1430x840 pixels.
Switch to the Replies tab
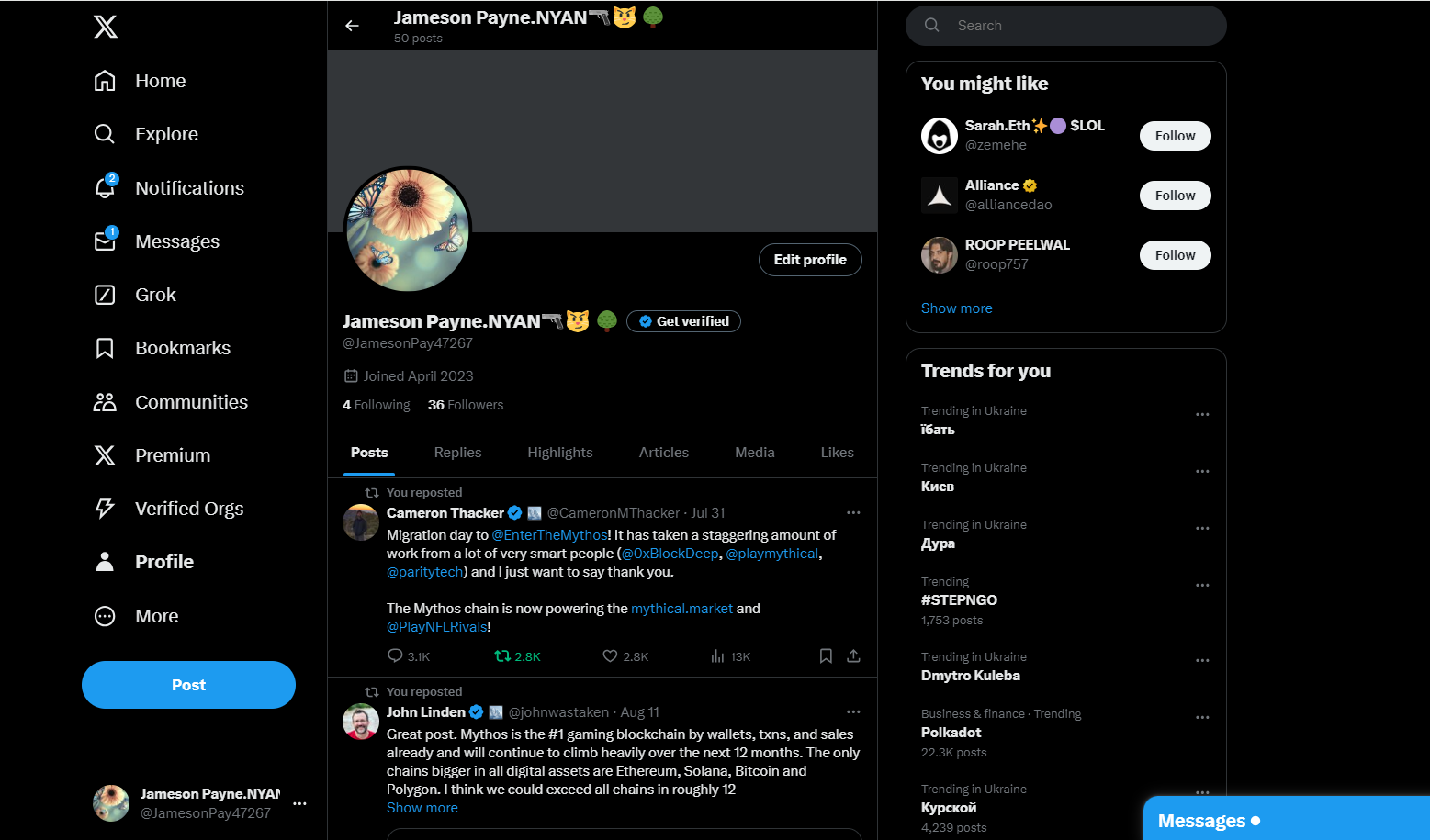click(x=457, y=453)
